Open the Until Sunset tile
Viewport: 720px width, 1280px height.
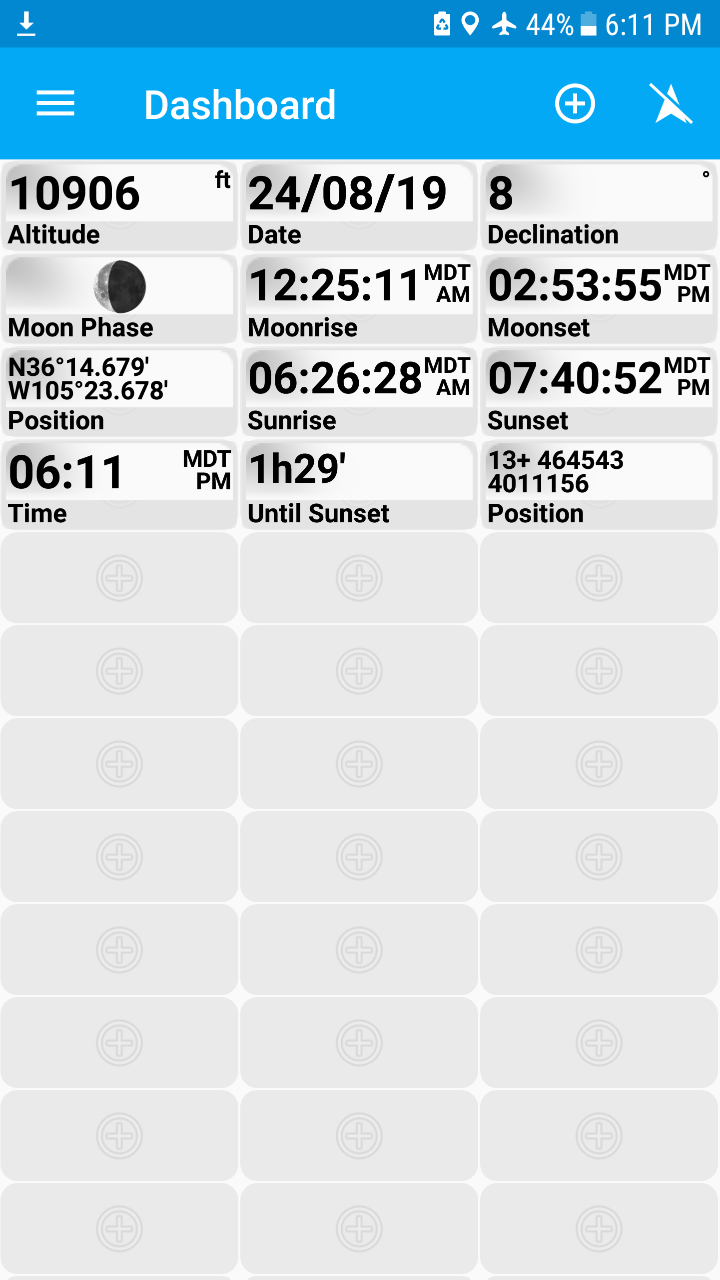(x=359, y=485)
